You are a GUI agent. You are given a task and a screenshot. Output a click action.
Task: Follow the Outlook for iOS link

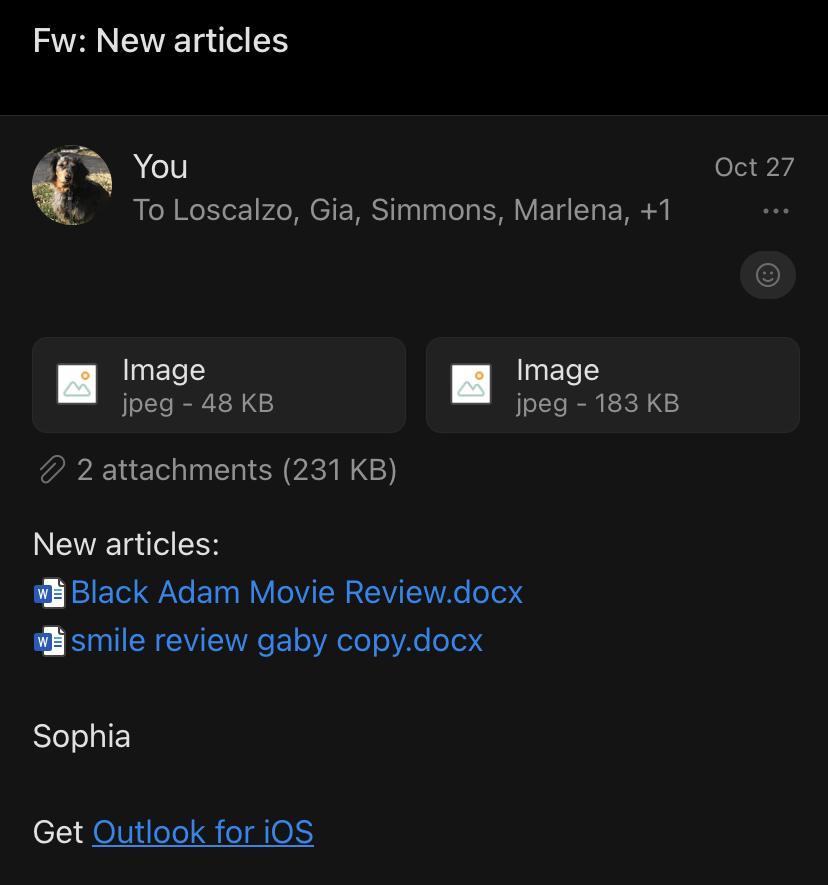point(203,832)
